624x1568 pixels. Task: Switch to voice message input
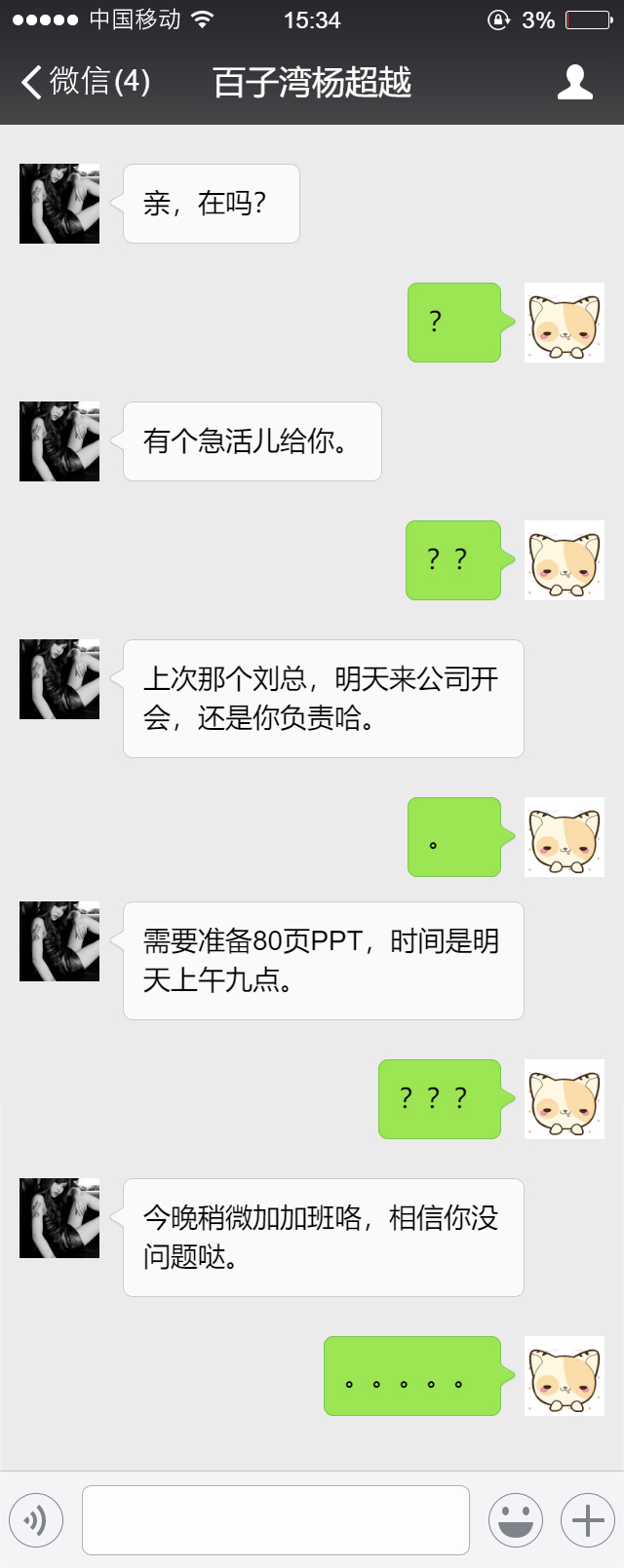tap(36, 1519)
